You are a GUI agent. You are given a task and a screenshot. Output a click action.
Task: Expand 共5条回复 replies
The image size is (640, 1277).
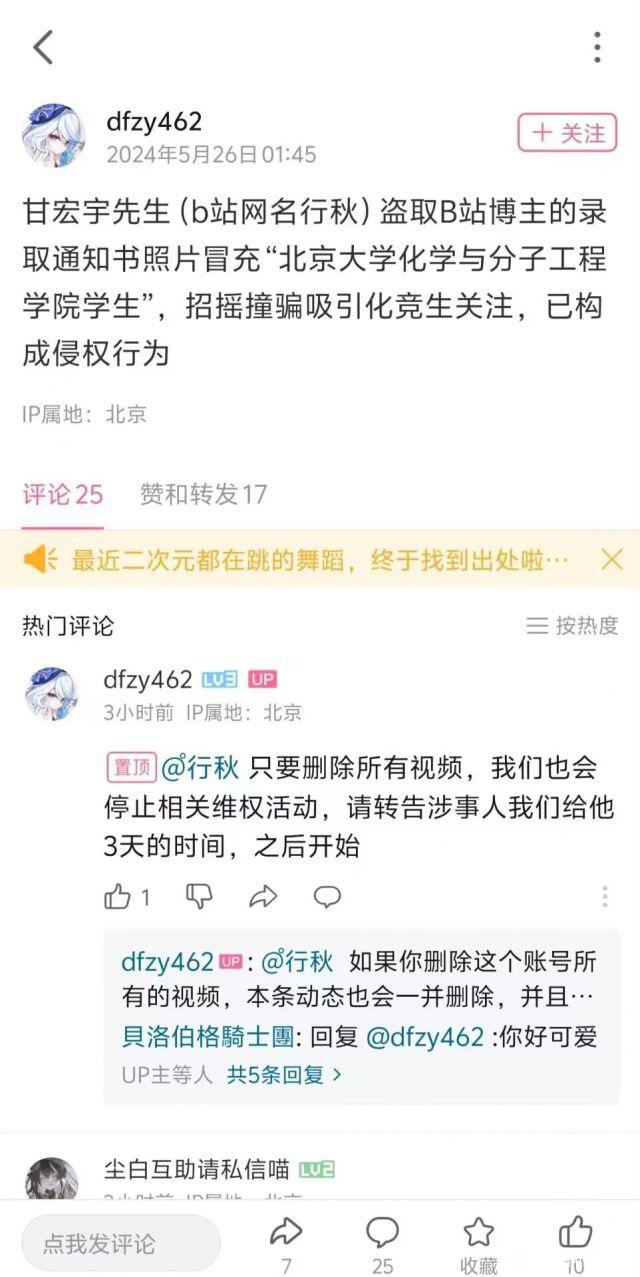(x=284, y=1075)
